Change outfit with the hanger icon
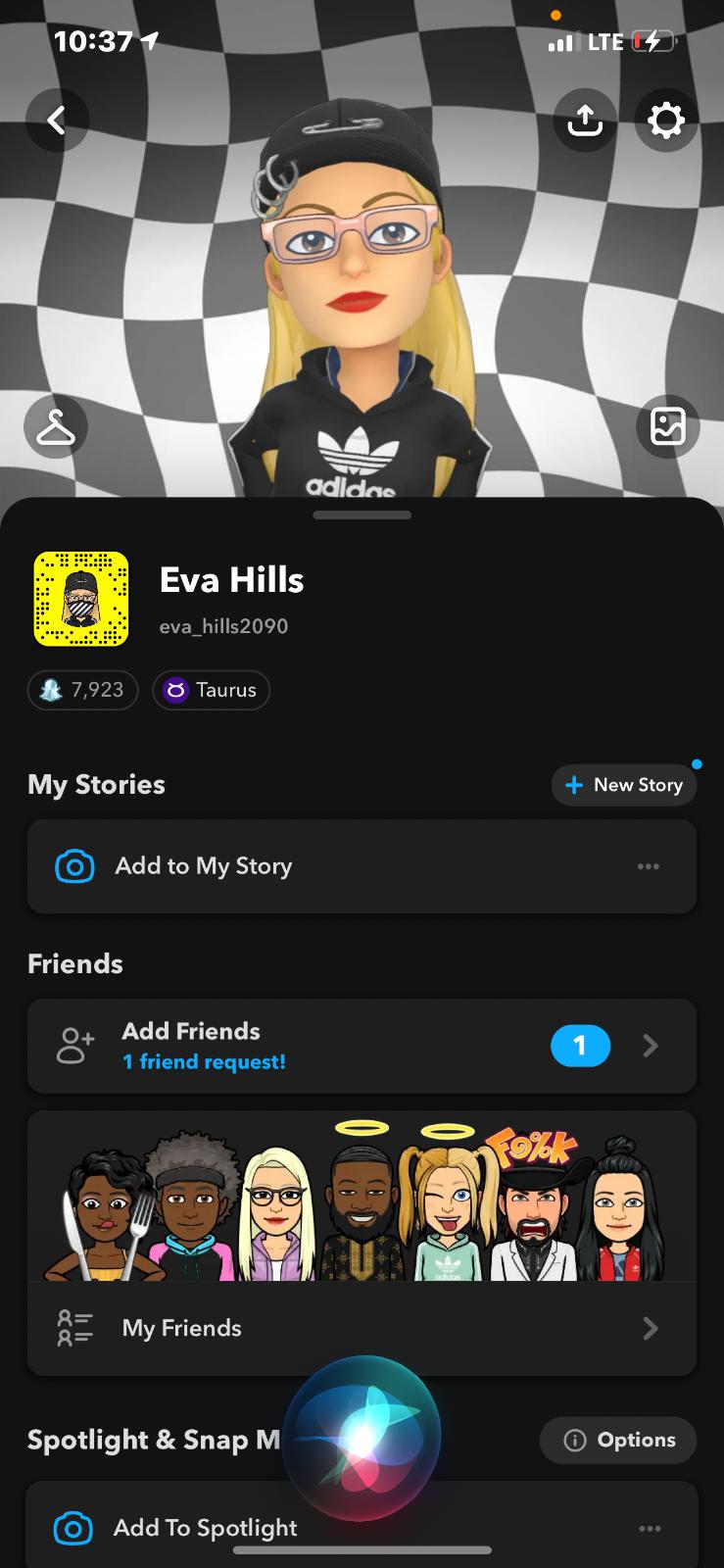This screenshot has height=1568, width=724. pyautogui.click(x=56, y=427)
